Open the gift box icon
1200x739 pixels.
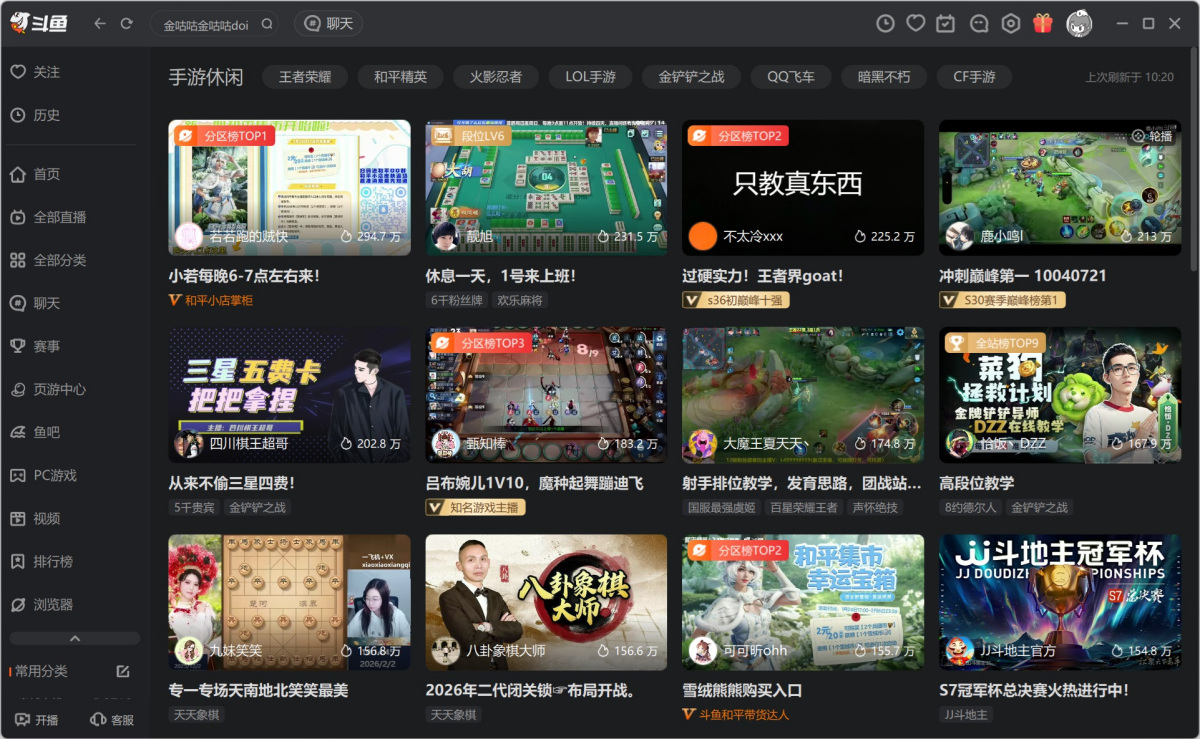[1043, 24]
